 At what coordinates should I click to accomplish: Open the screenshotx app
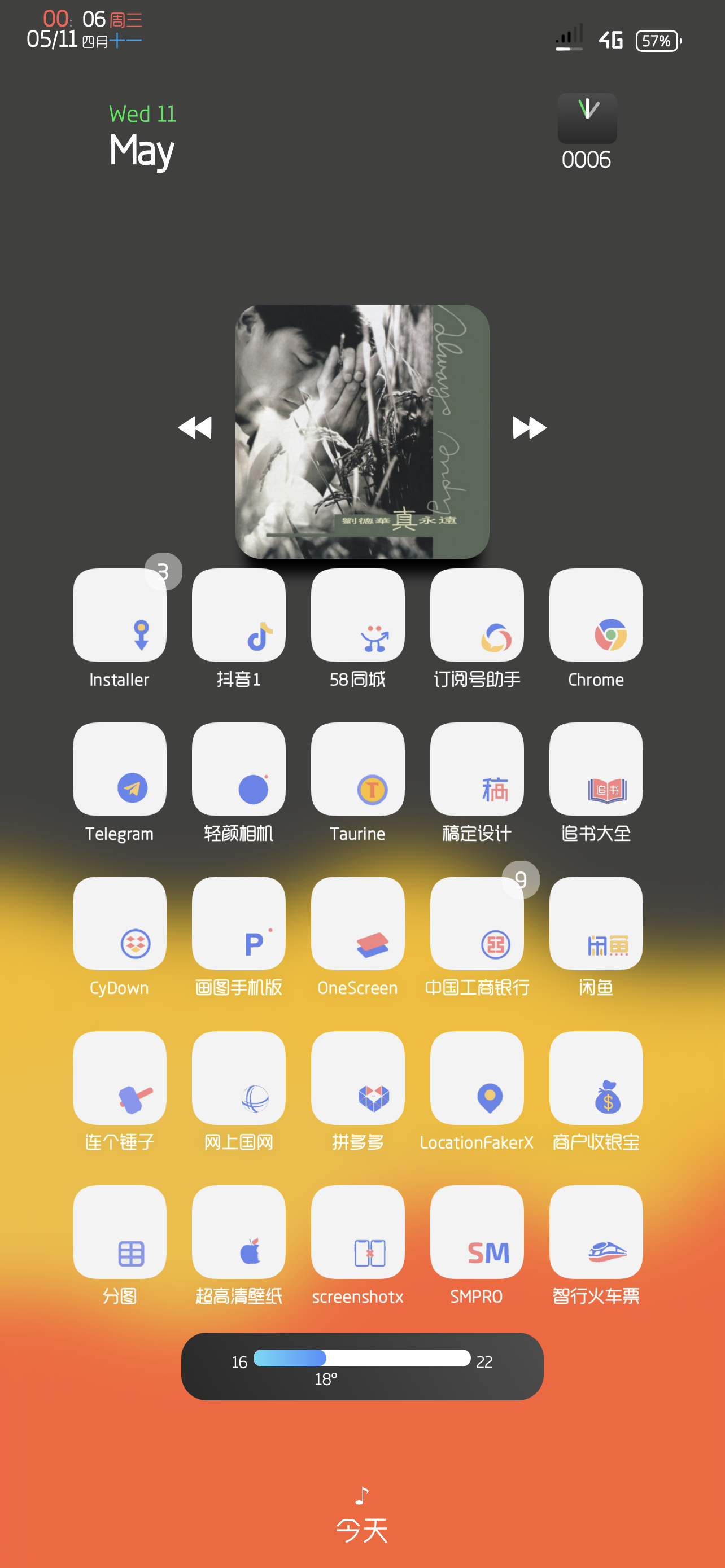[357, 1232]
